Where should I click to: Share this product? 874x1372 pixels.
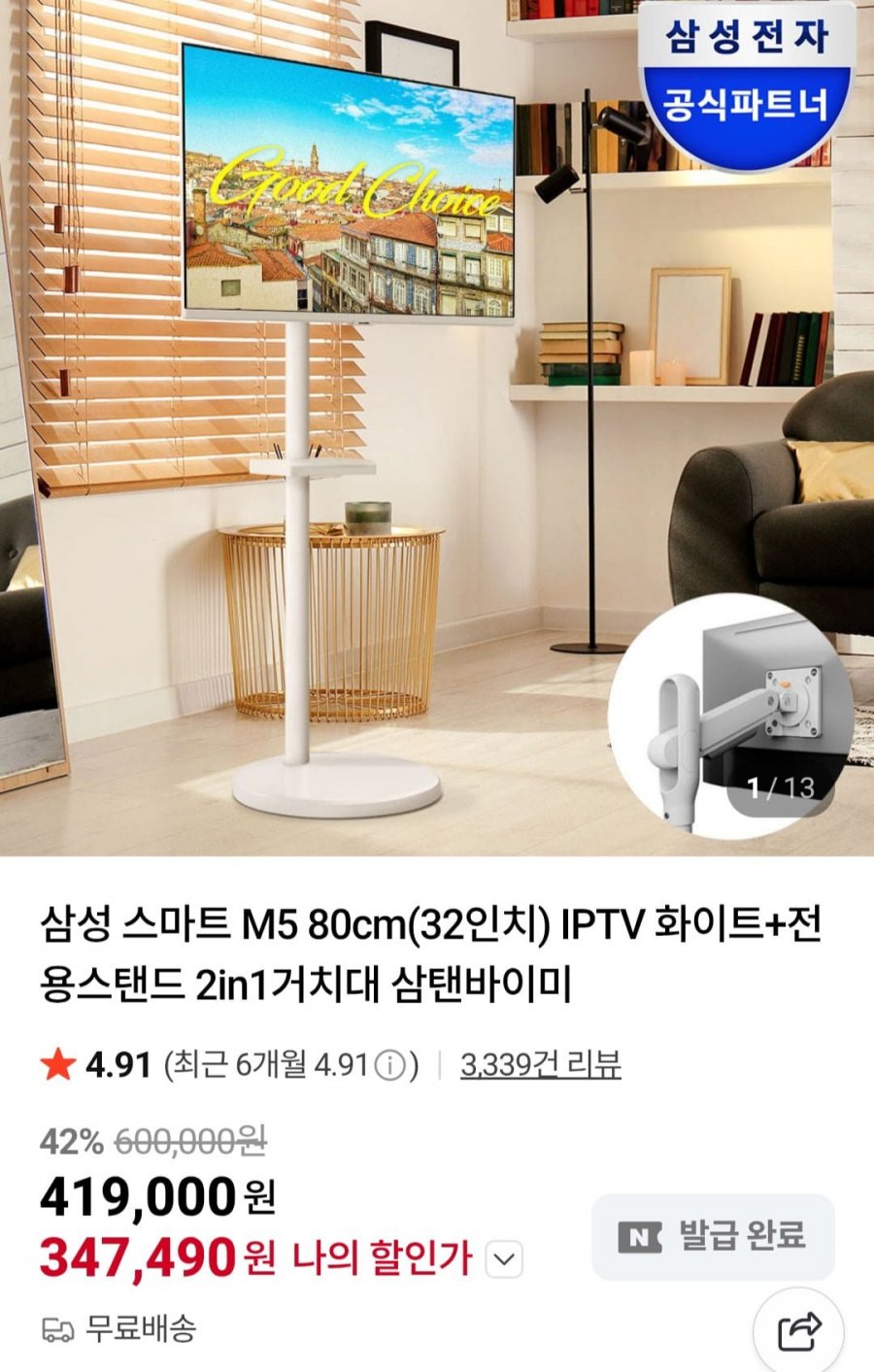(x=798, y=1331)
